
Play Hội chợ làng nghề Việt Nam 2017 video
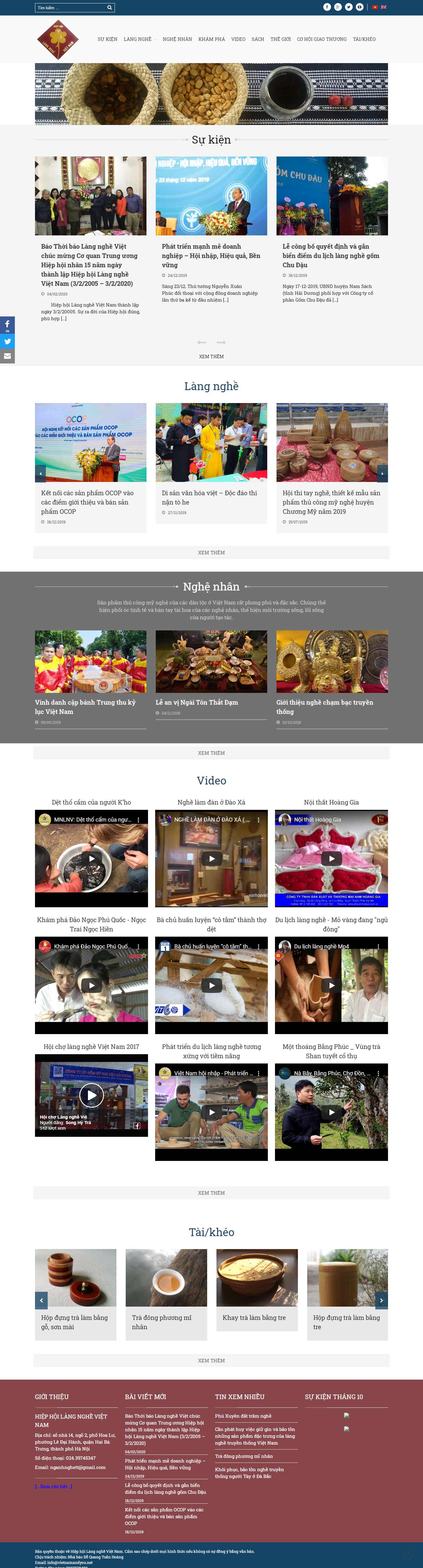pos(91,1095)
